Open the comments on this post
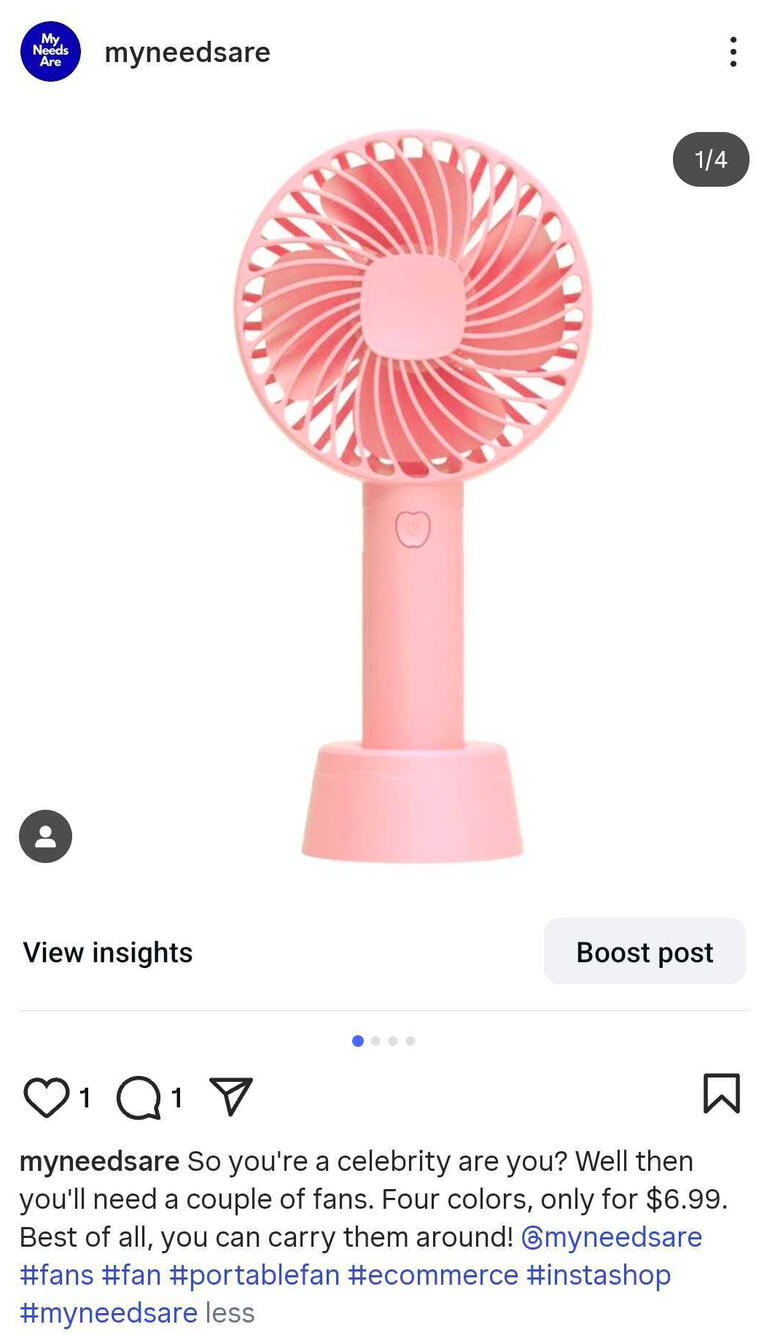Screen dimensions: 767x1335 pyautogui.click(x=138, y=1097)
